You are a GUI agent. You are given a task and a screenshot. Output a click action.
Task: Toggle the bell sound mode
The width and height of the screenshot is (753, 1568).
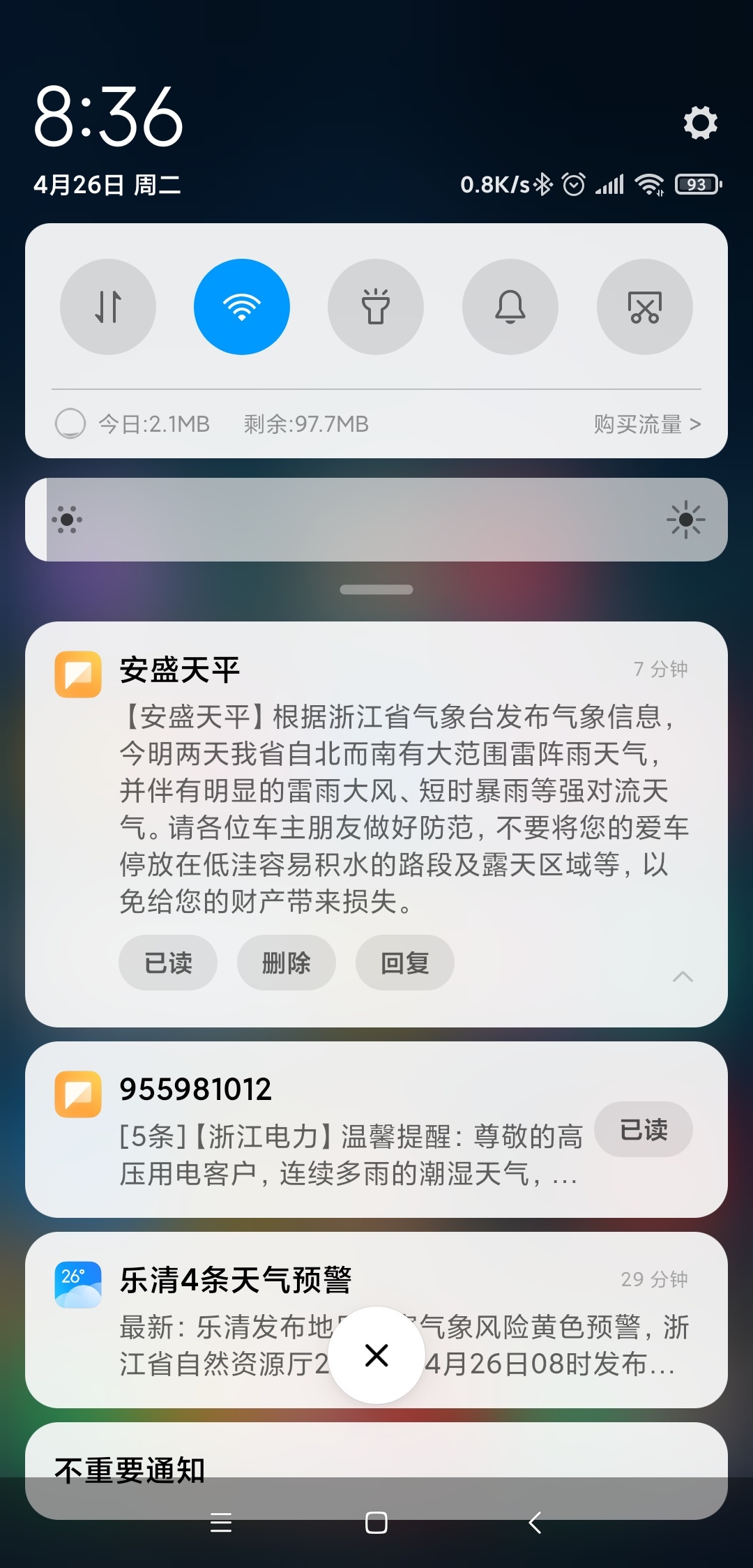[510, 307]
